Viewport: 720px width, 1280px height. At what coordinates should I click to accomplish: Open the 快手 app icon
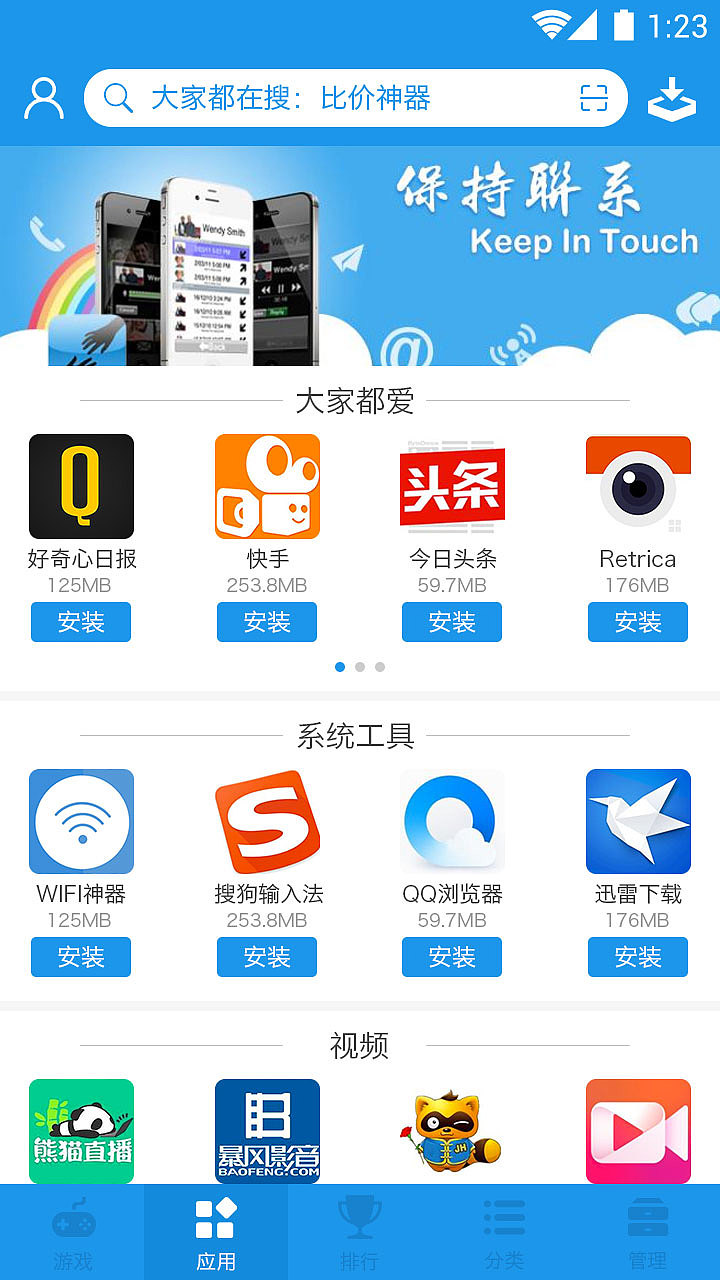tap(266, 486)
